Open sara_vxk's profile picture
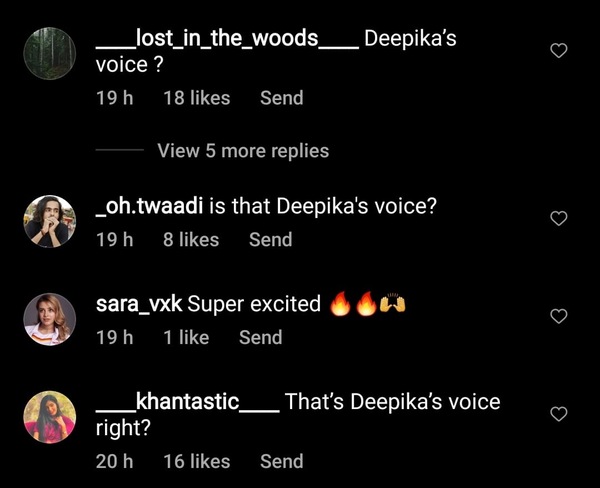The image size is (600, 488). 48,318
